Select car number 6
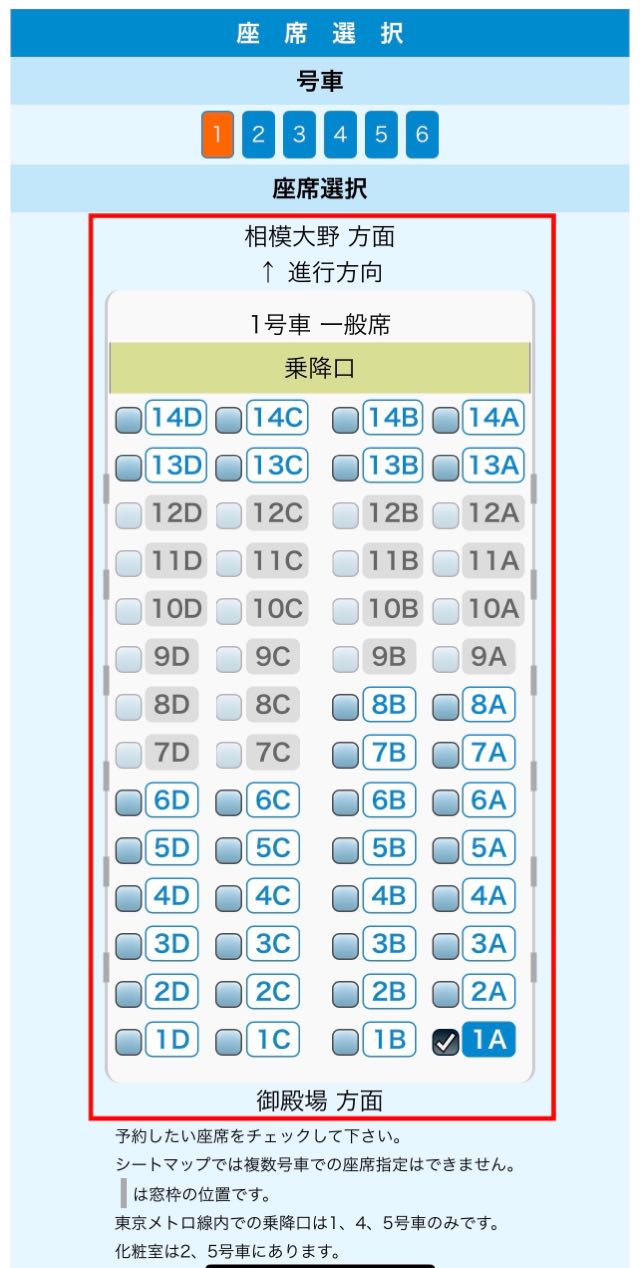 pos(422,135)
